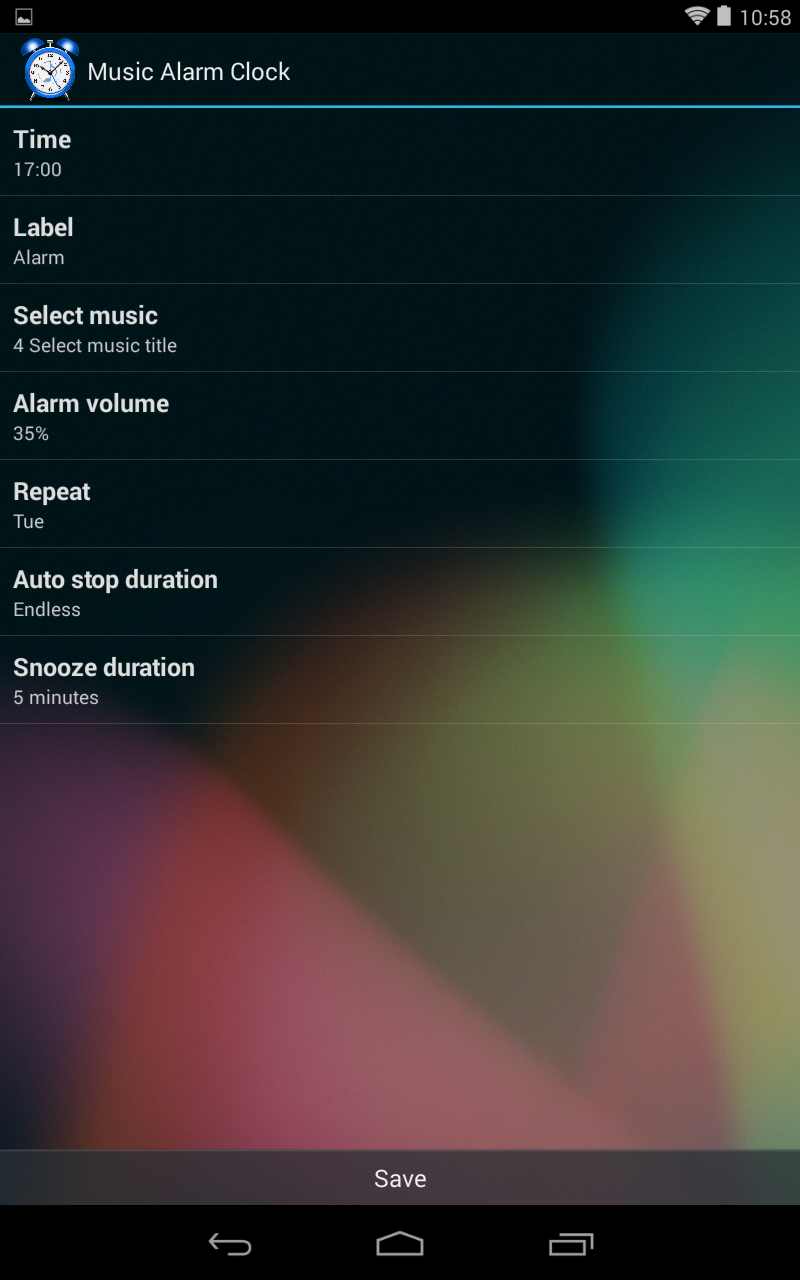Click the Alarm label text
The height and width of the screenshot is (1280, 800).
38,257
